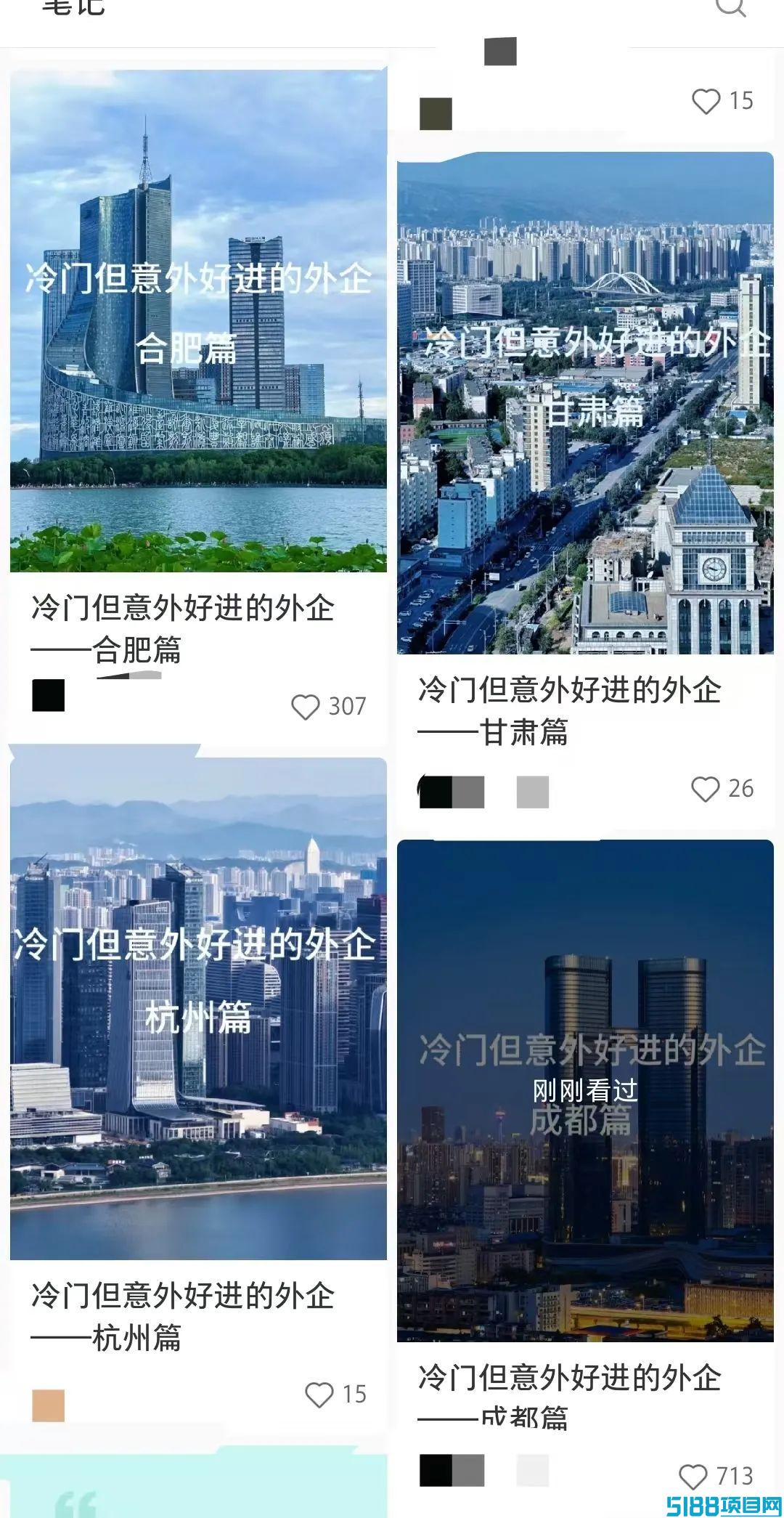Open the 成都篇 note card
This screenshot has width=784, height=1518.
click(x=585, y=1089)
